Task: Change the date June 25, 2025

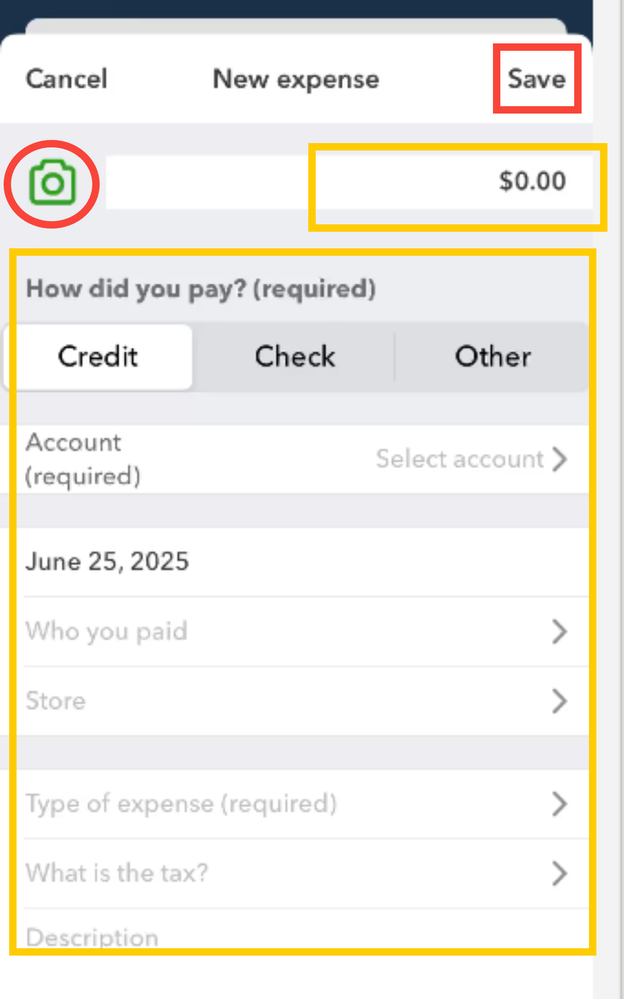Action: [x=107, y=562]
